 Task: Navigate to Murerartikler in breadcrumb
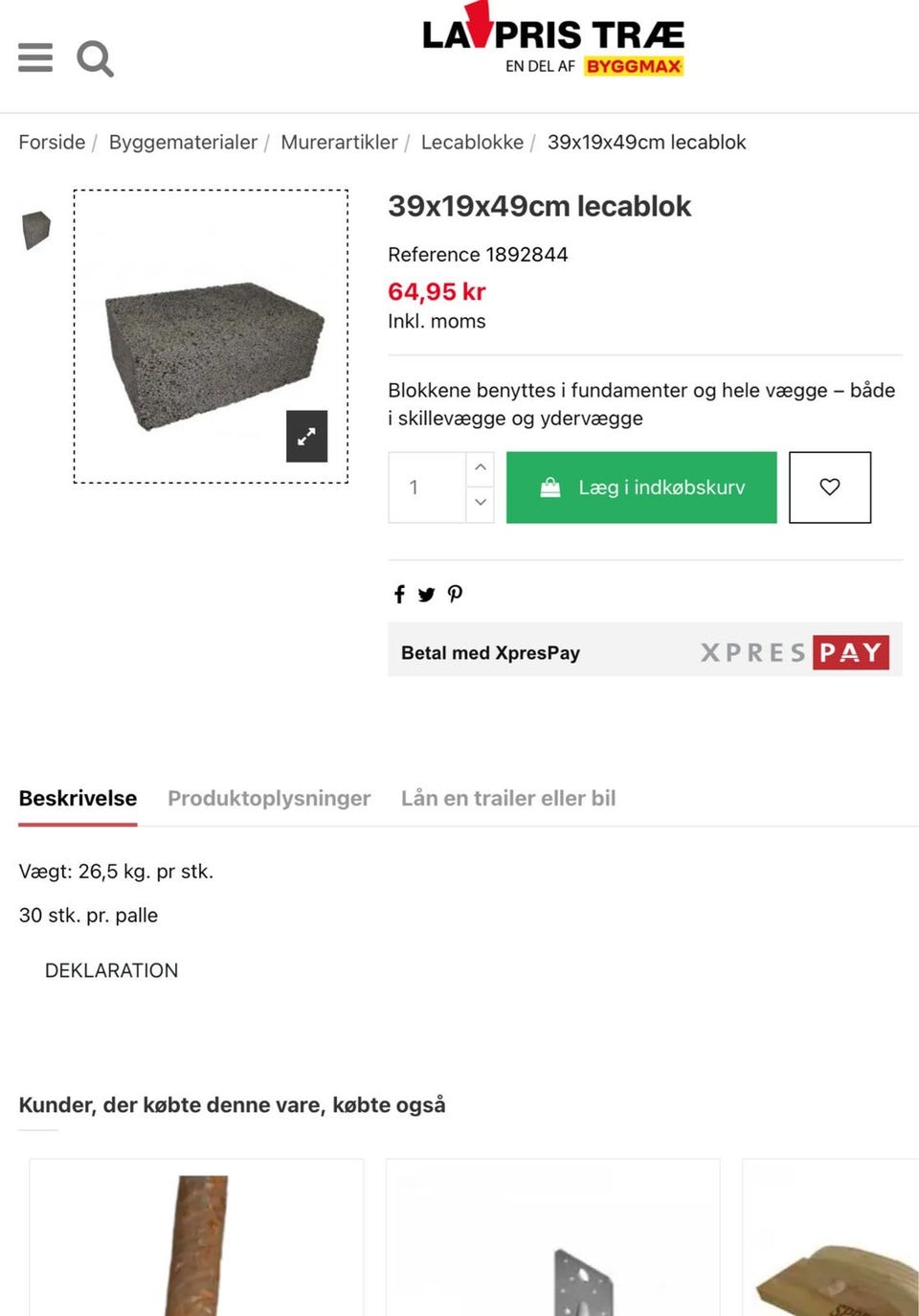[339, 142]
